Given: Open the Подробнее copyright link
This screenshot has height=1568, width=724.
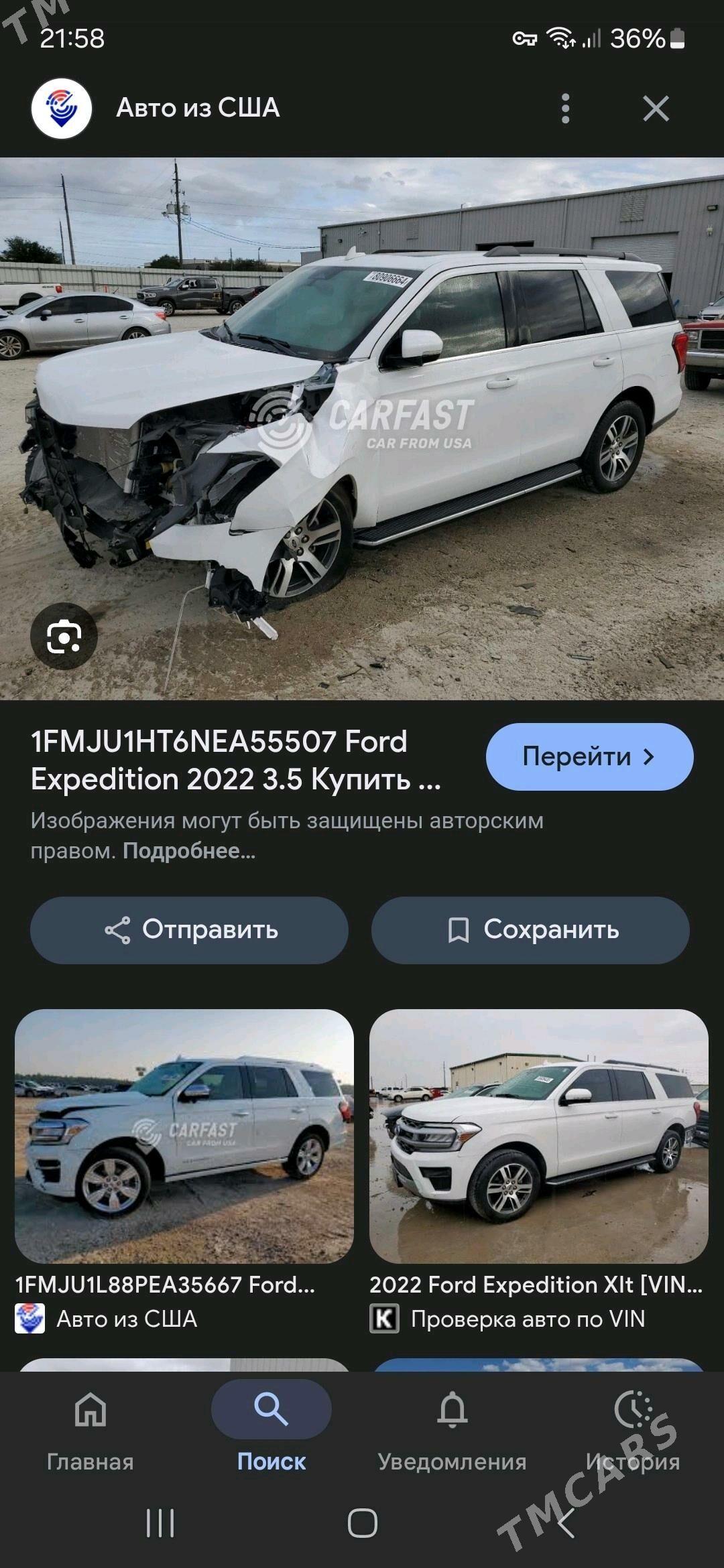Looking at the screenshot, I should pyautogui.click(x=189, y=851).
